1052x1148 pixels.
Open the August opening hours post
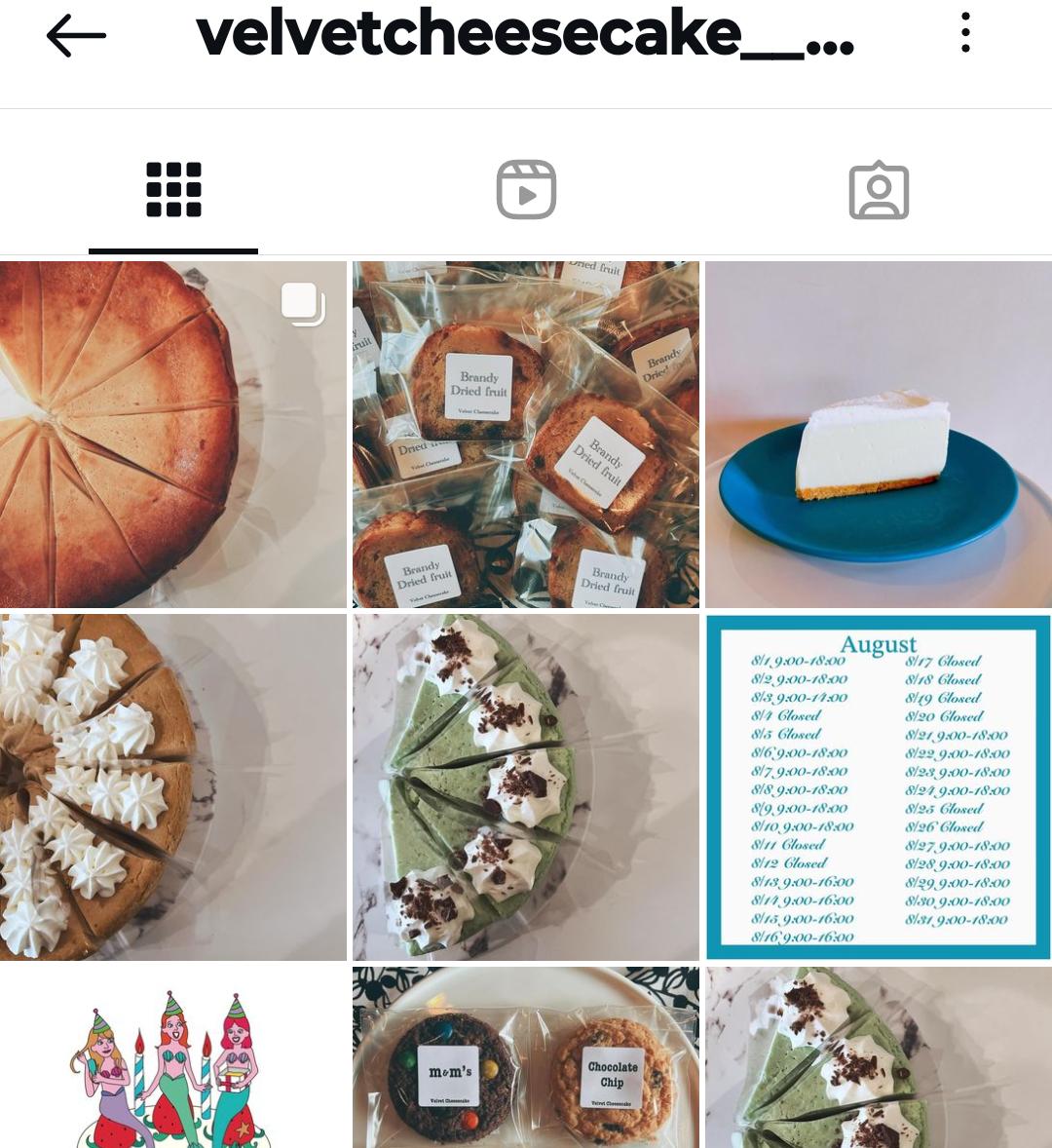(x=879, y=787)
